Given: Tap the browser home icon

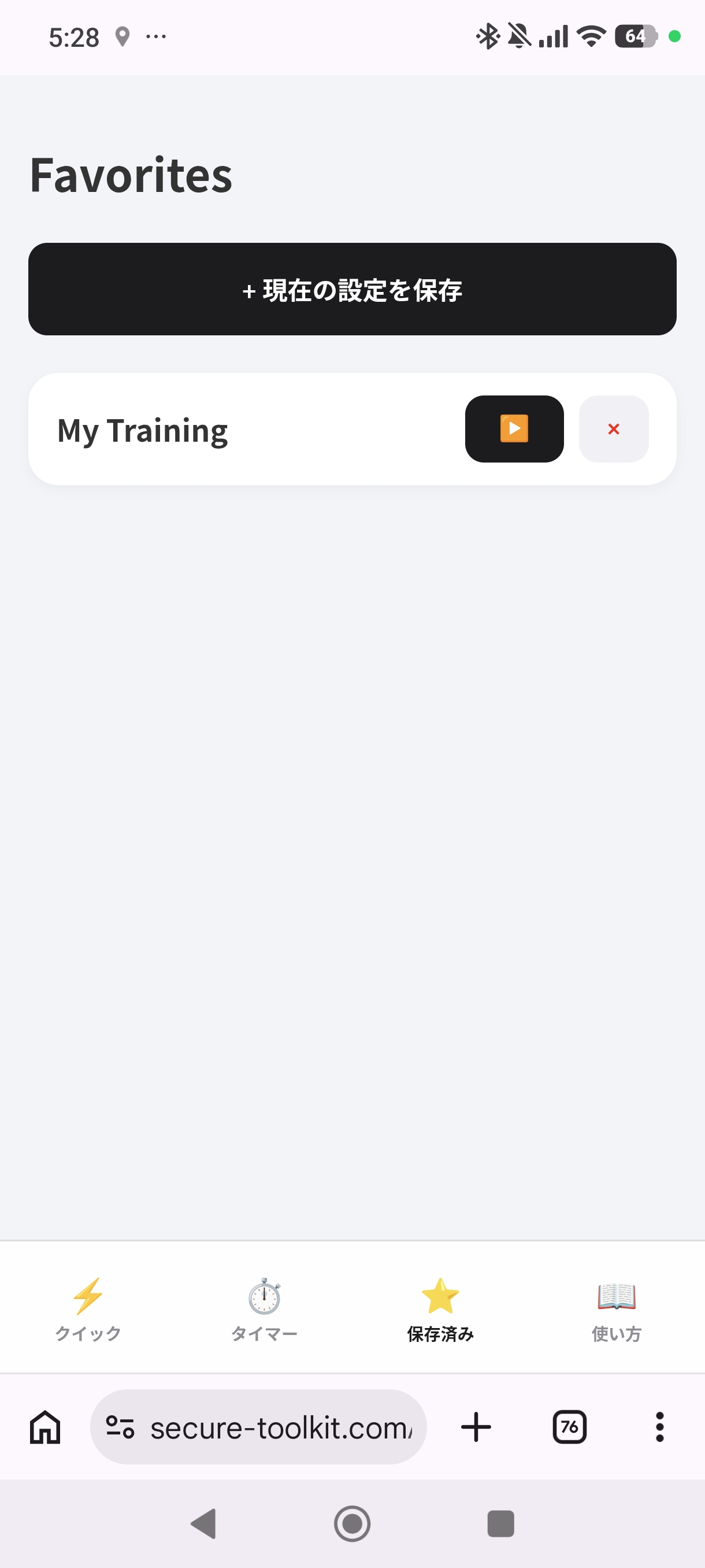Looking at the screenshot, I should 45,1427.
